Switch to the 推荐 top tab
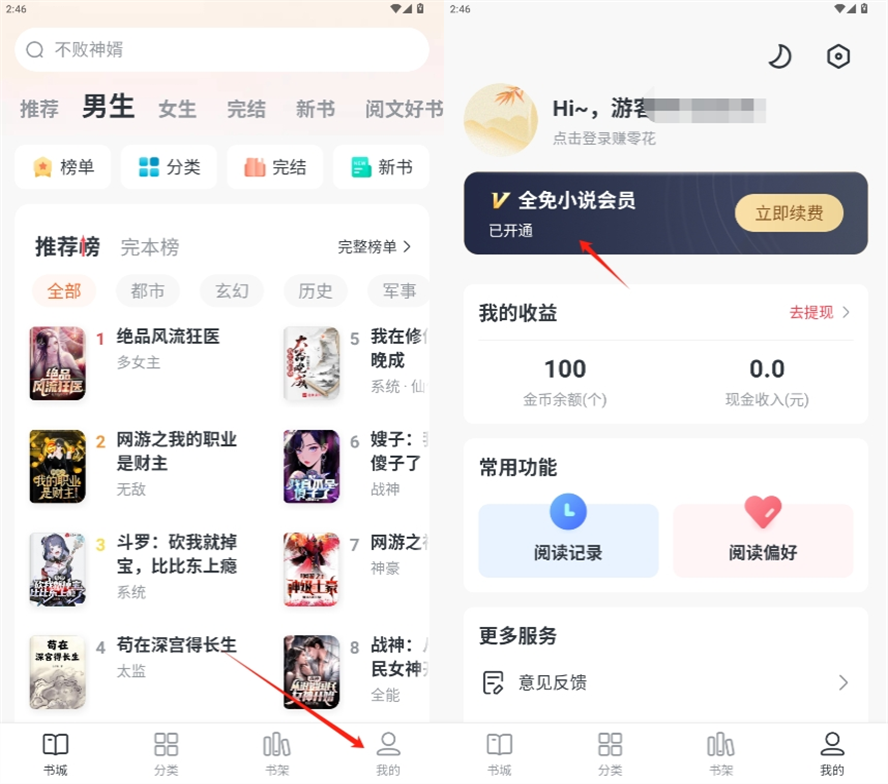888x784 pixels. (x=39, y=109)
